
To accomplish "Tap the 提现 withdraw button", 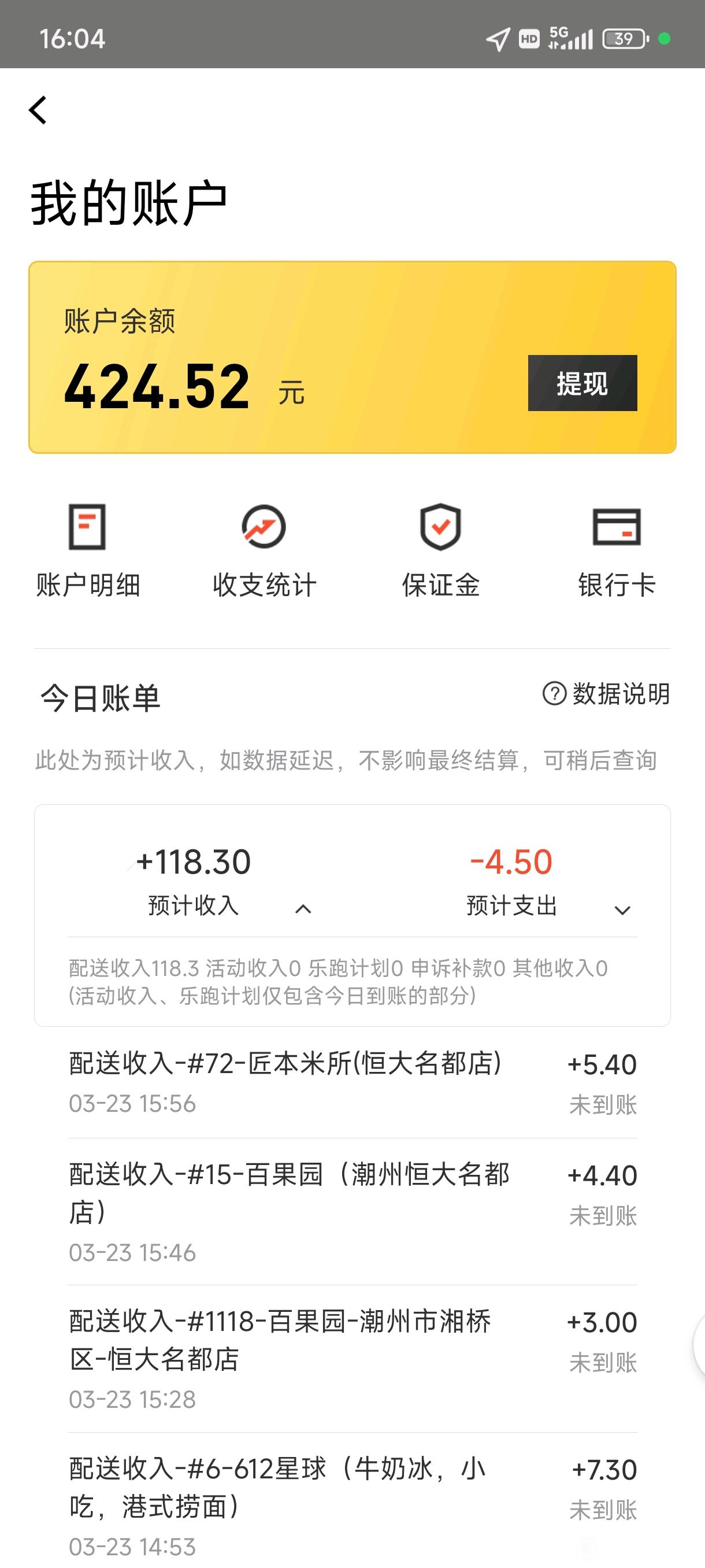I will pos(582,383).
